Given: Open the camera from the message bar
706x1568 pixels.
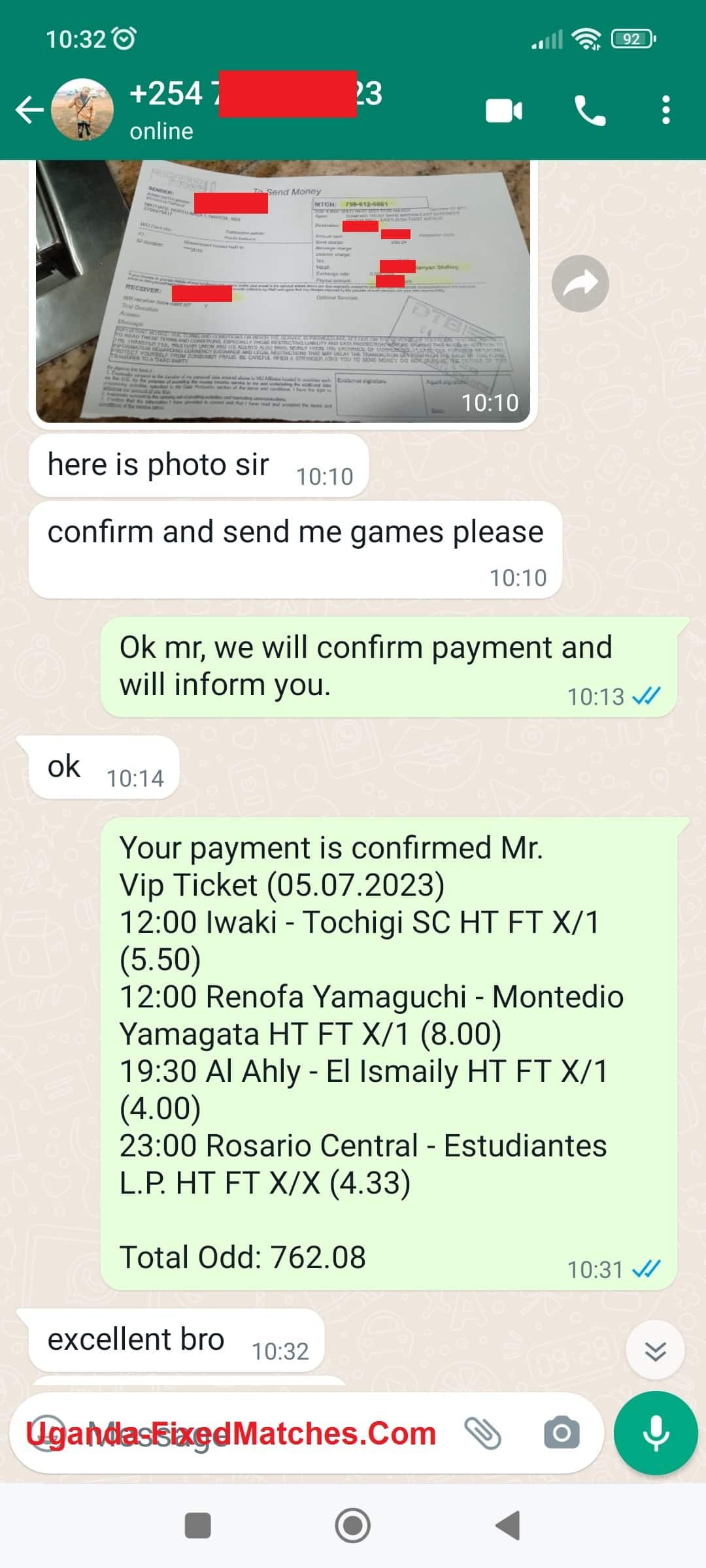Looking at the screenshot, I should [562, 1434].
